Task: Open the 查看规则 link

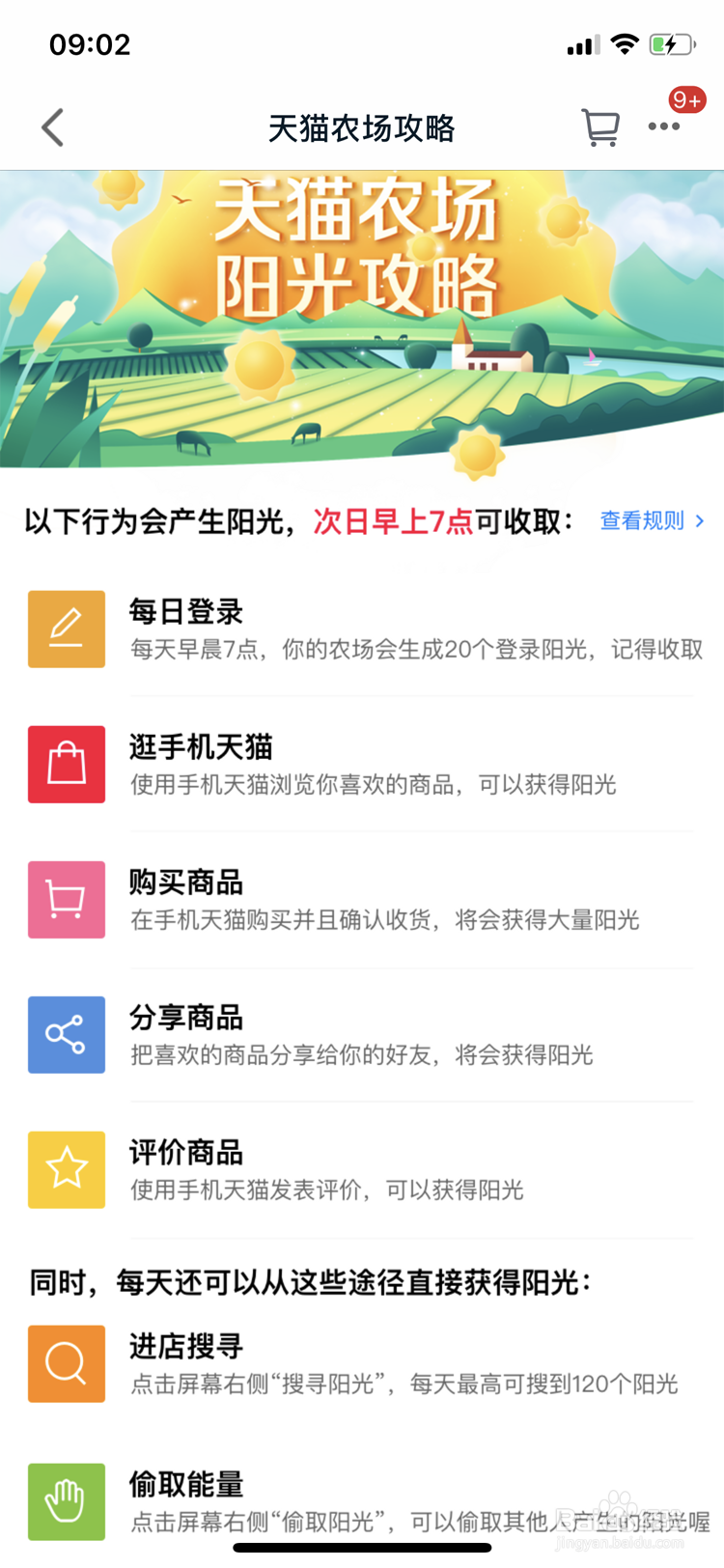Action: 652,521
